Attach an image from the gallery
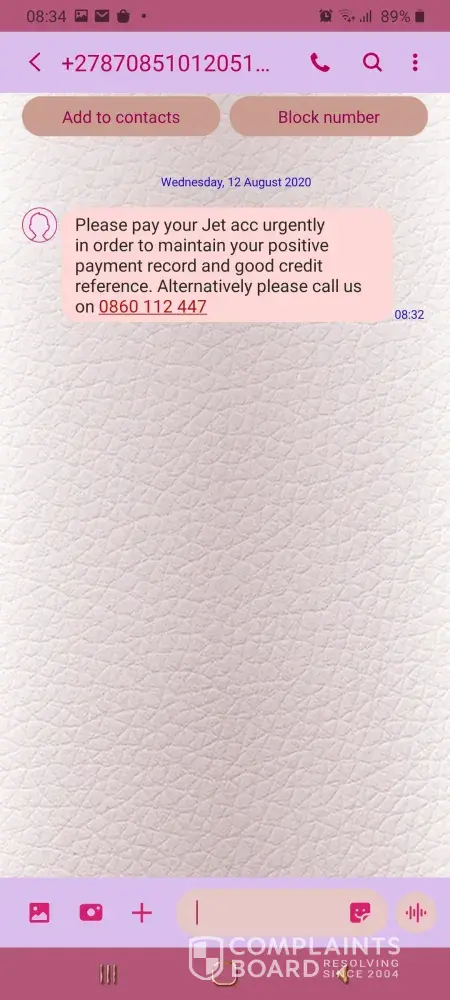This screenshot has height=1000, width=450. click(x=40, y=913)
